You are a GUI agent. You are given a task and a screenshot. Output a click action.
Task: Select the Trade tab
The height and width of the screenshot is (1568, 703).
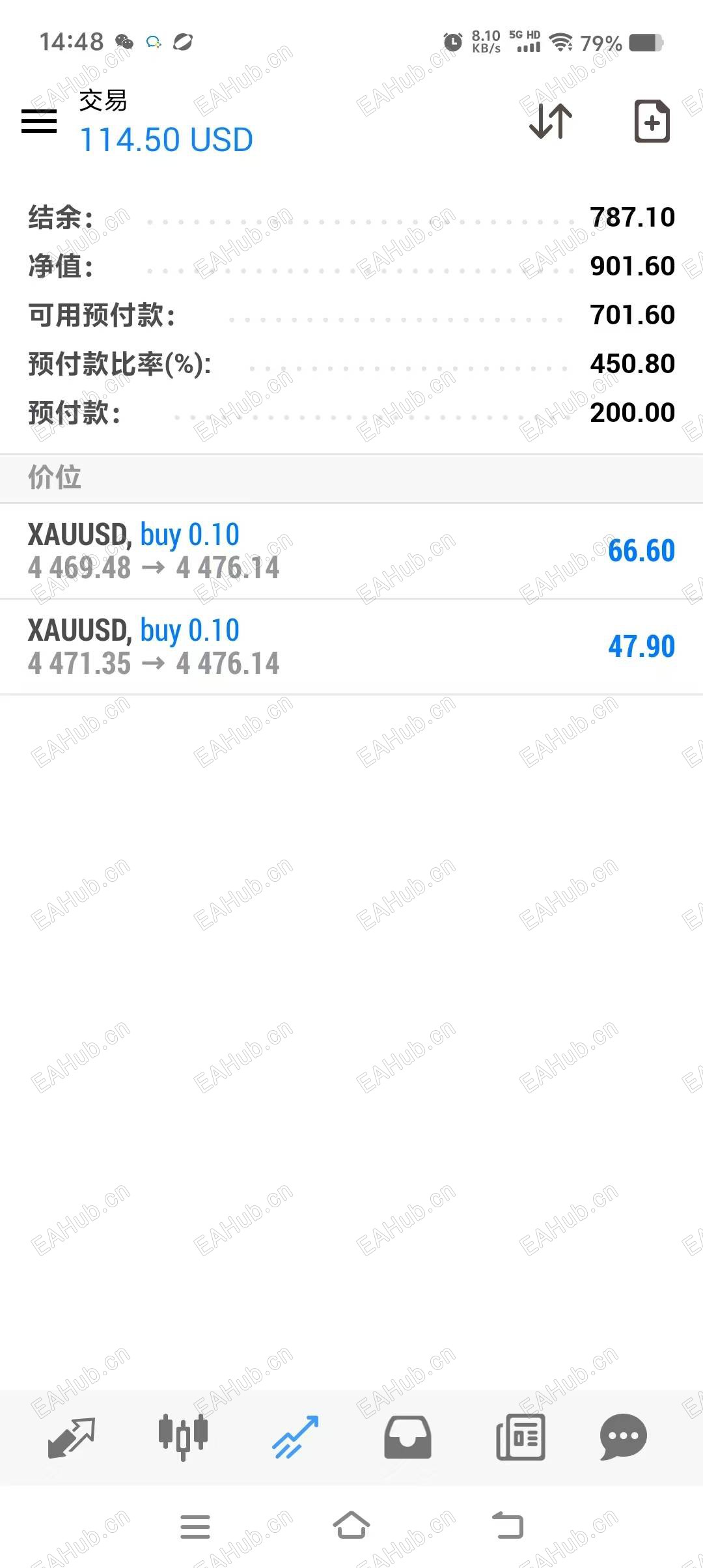tap(296, 1436)
